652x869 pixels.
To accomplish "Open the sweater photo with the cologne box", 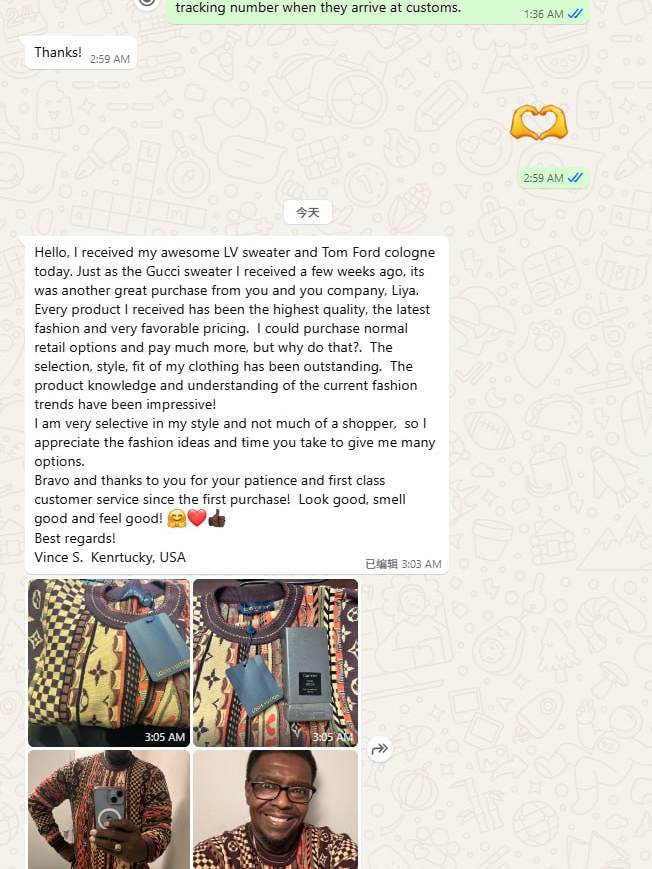I will (275, 662).
